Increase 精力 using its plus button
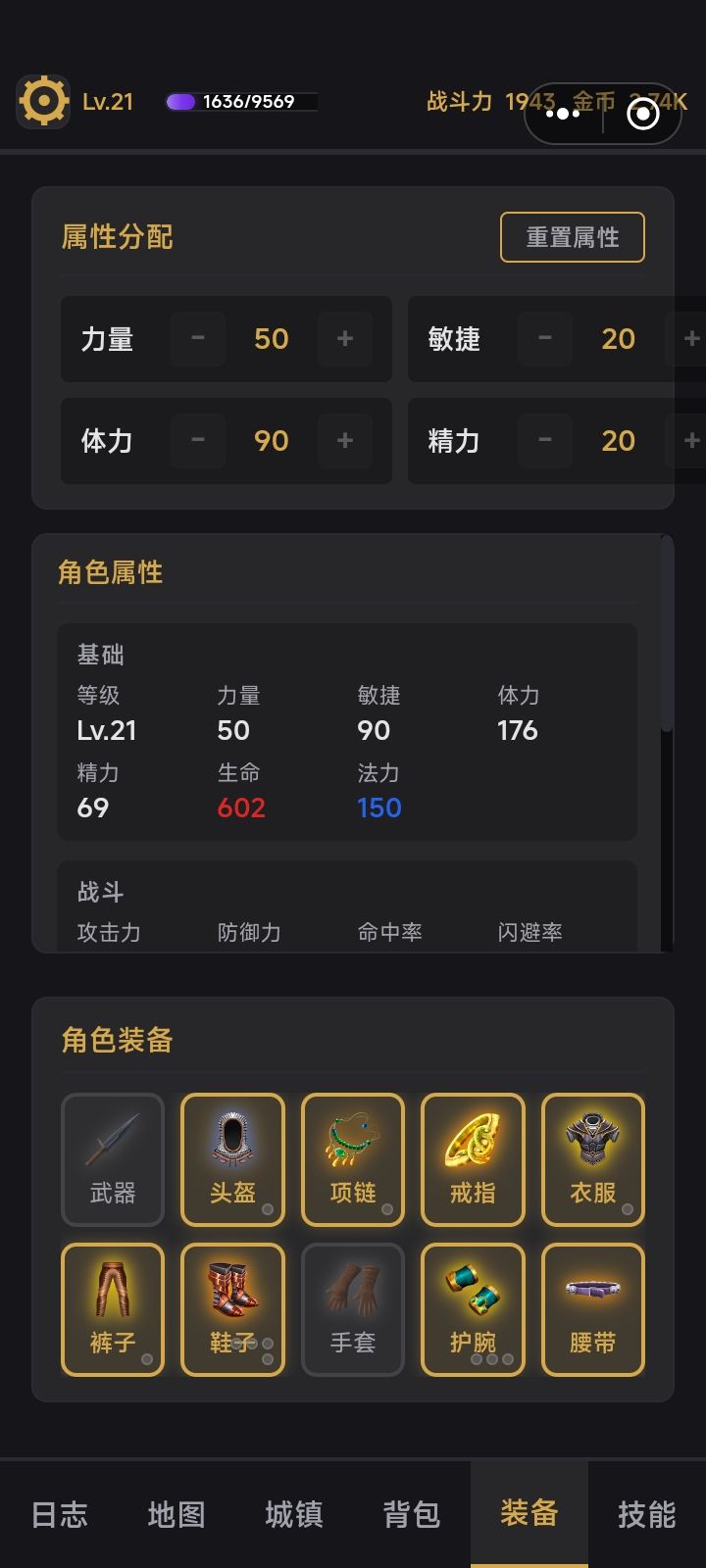706x1568 pixels. (693, 441)
